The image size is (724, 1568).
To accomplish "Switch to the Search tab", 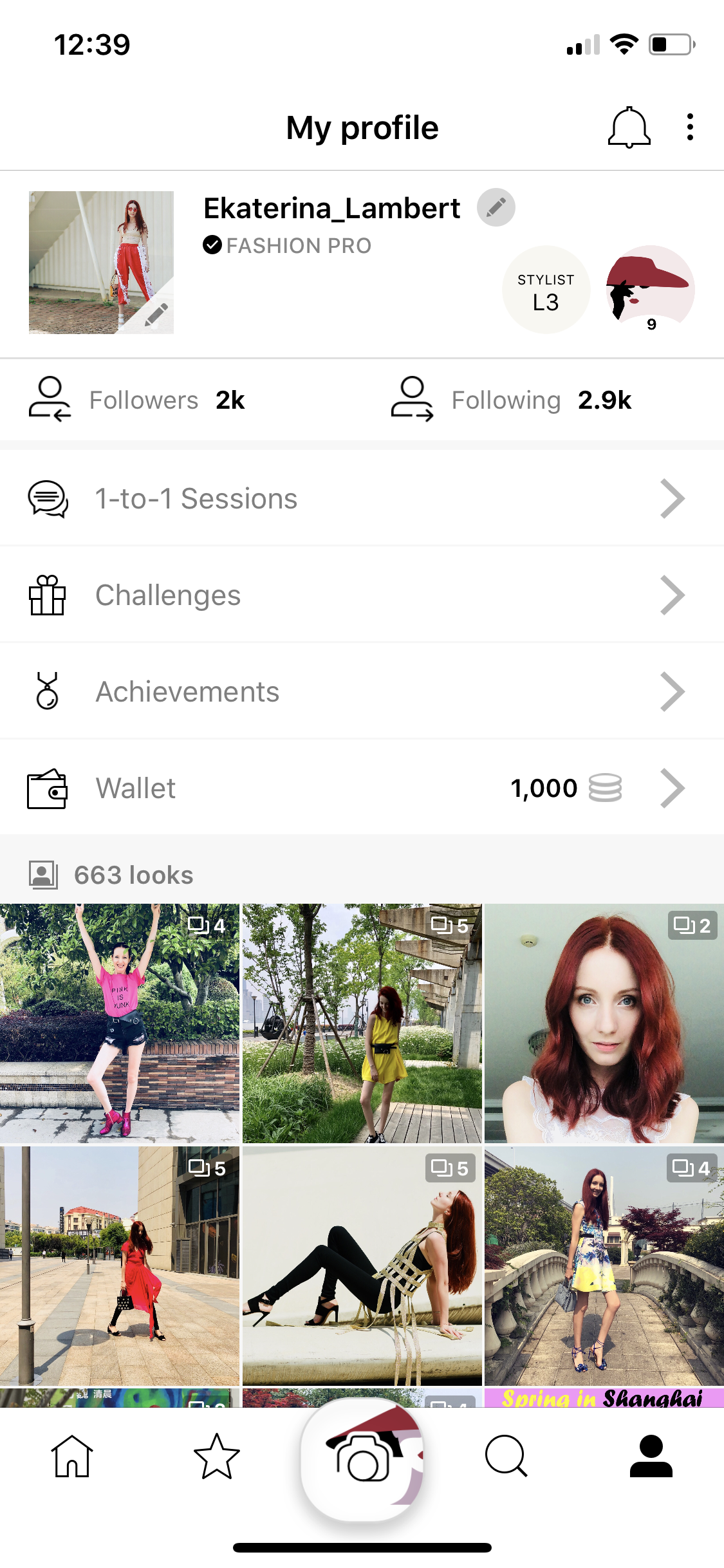I will [x=506, y=1456].
